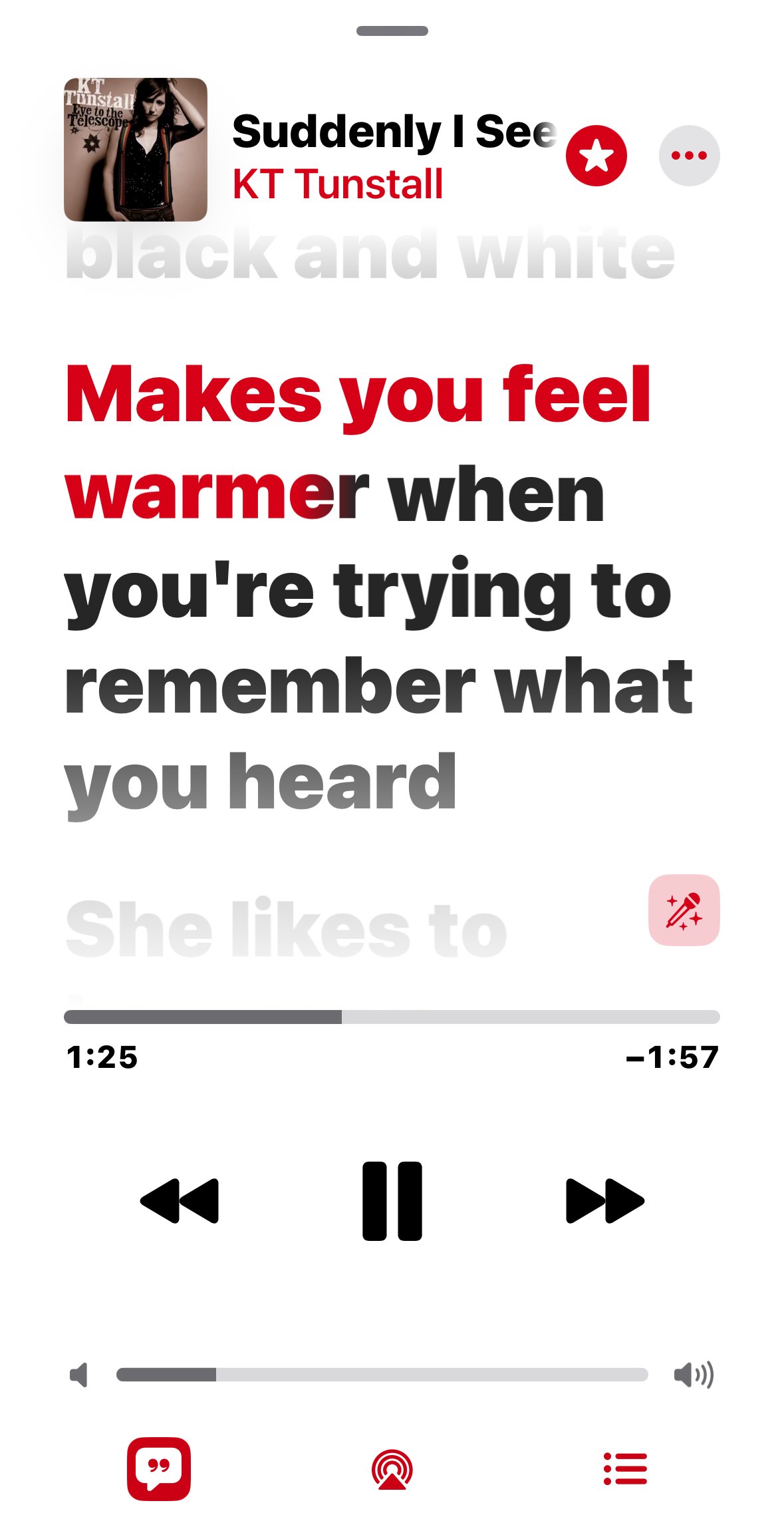Hide the lyrics view
Screen dimensions: 784x1529
click(x=159, y=1469)
